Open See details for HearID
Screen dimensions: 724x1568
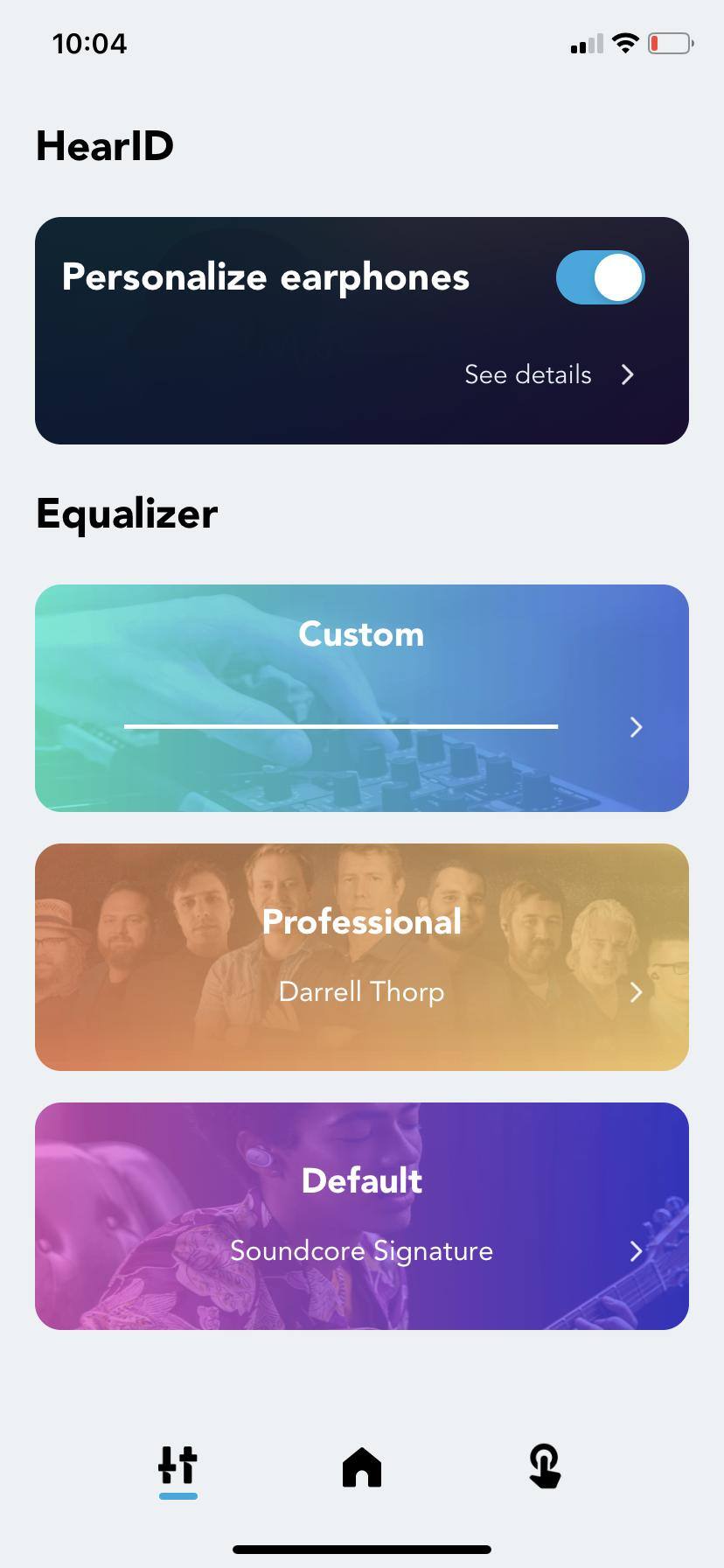(x=548, y=375)
